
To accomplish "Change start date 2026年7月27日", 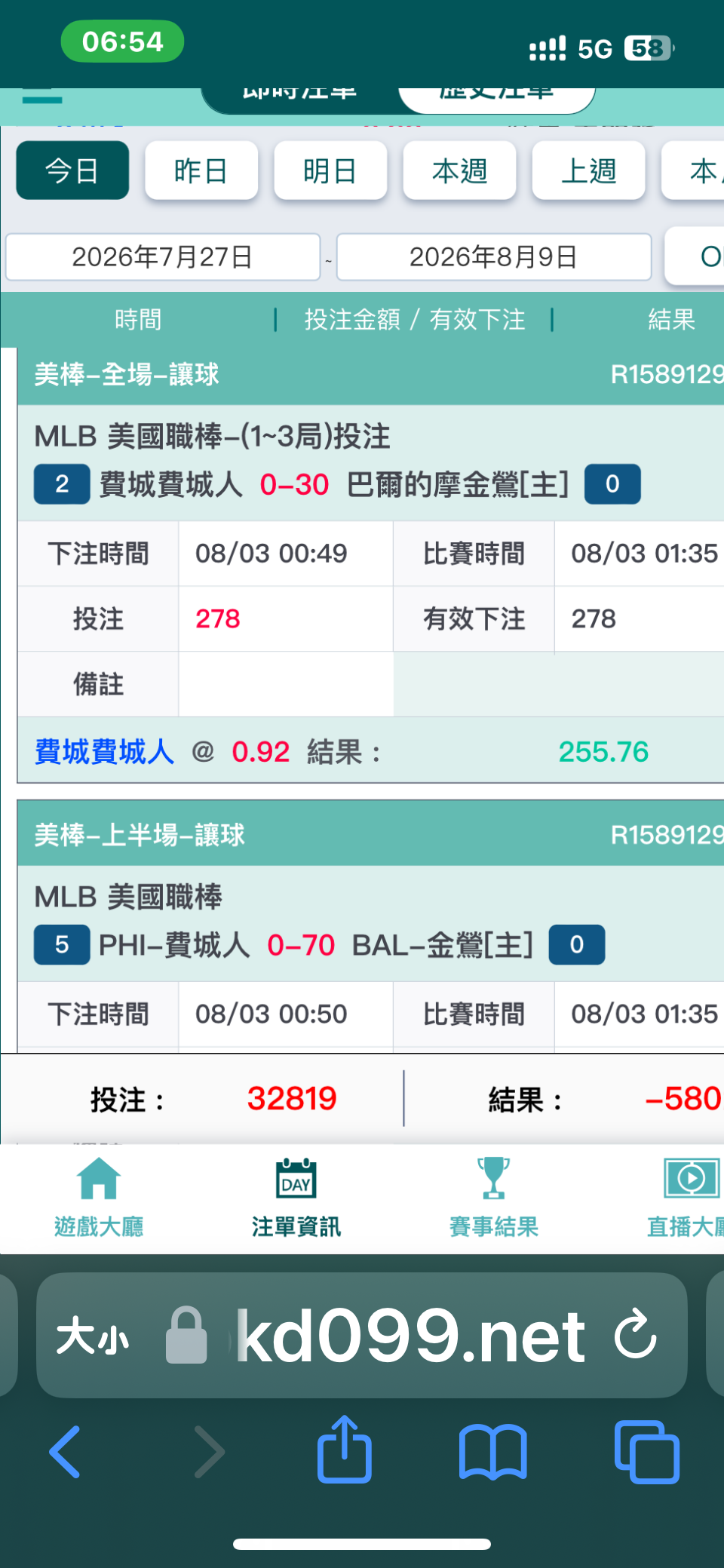I will click(163, 257).
